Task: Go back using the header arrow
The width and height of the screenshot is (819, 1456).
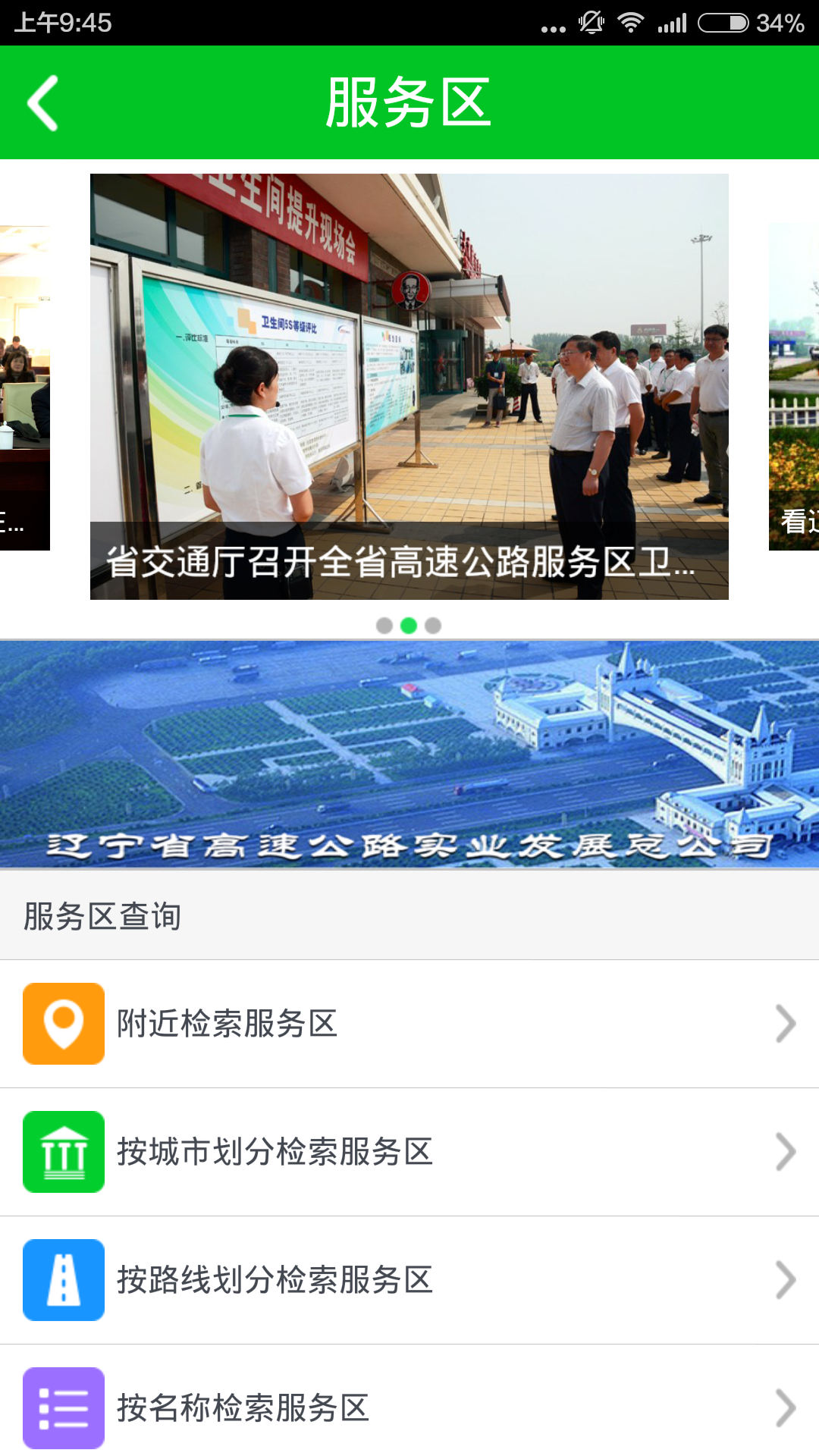Action: click(x=43, y=103)
